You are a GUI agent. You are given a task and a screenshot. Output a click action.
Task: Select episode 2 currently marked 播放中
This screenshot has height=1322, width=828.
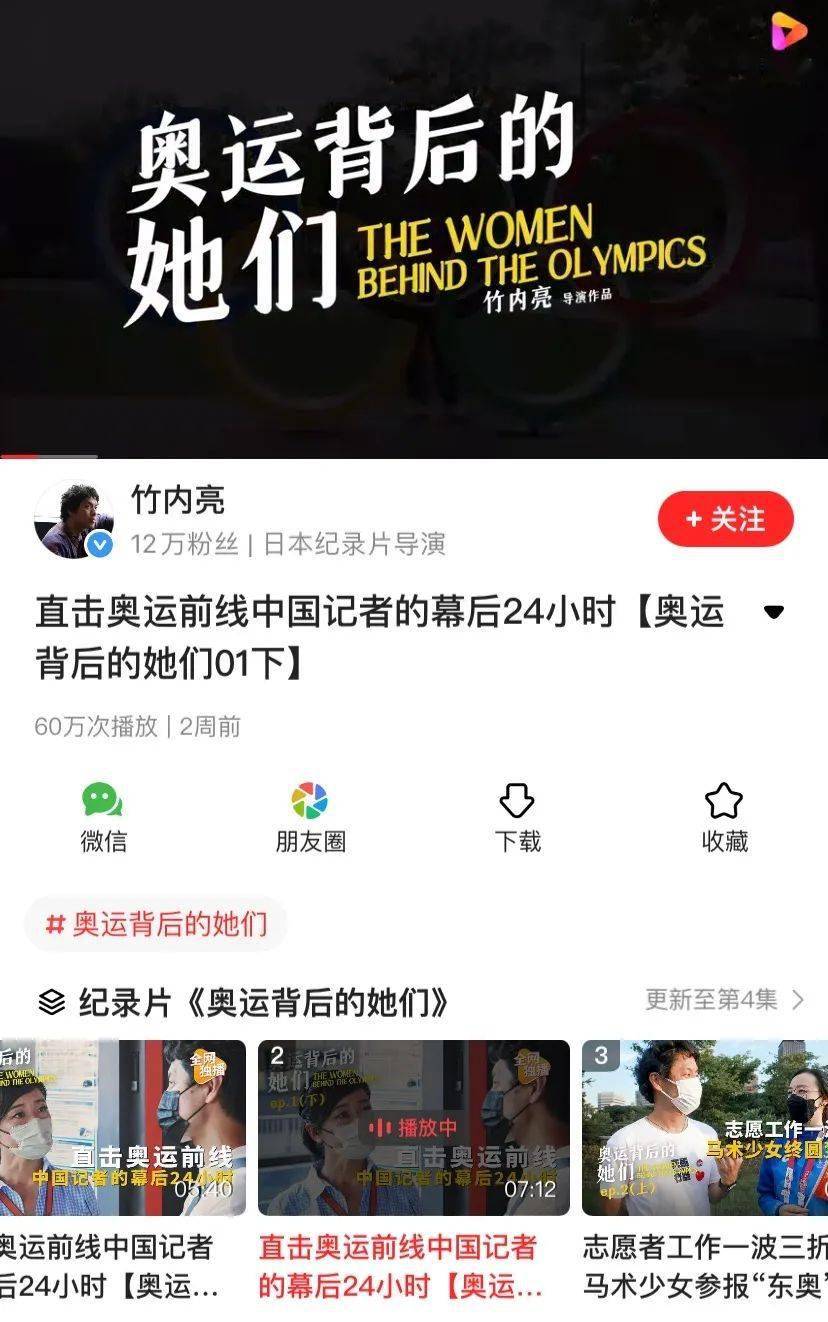point(413,1127)
